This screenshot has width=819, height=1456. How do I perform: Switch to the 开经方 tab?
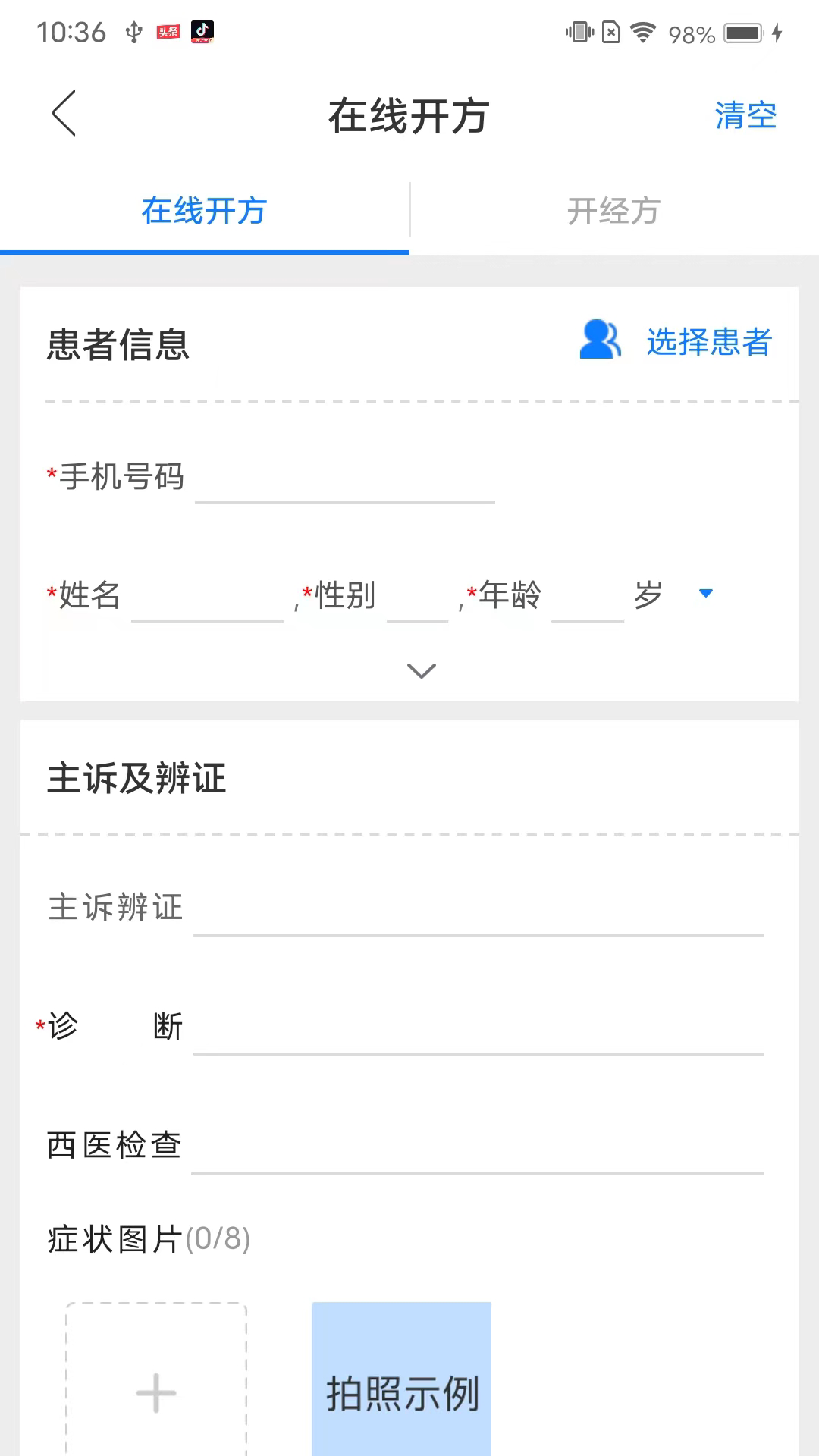pyautogui.click(x=614, y=212)
